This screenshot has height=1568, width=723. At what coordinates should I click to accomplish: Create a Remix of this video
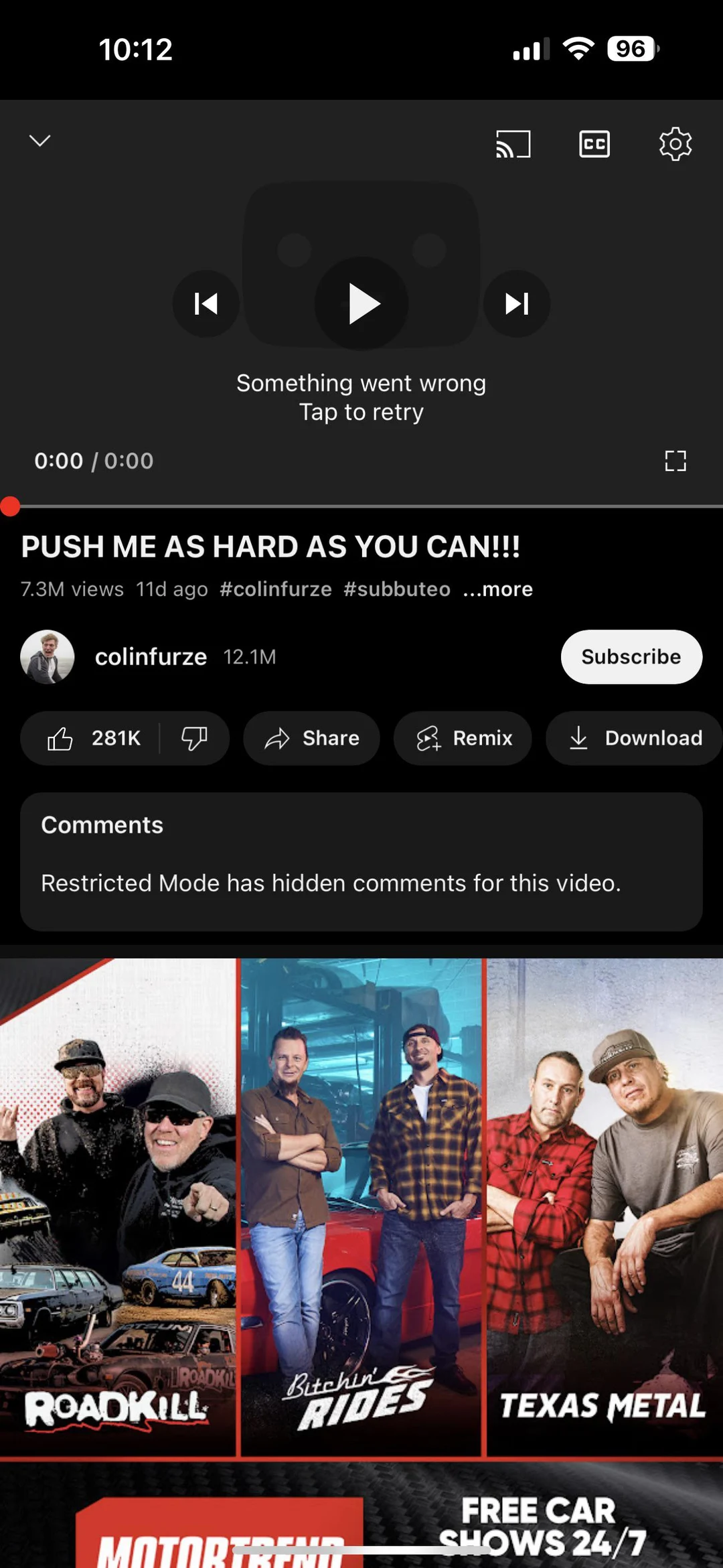pyautogui.click(x=463, y=738)
